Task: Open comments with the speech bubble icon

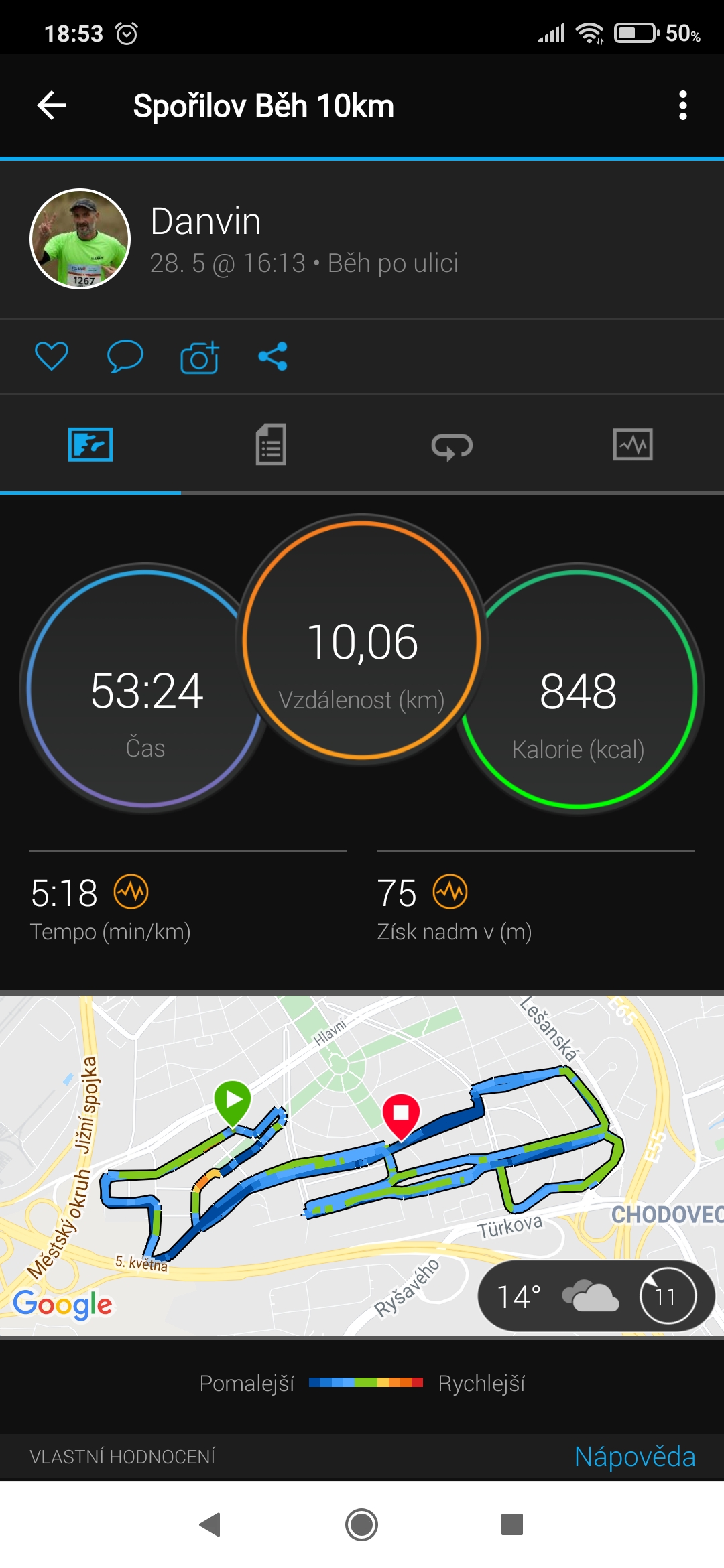Action: pyautogui.click(x=125, y=356)
